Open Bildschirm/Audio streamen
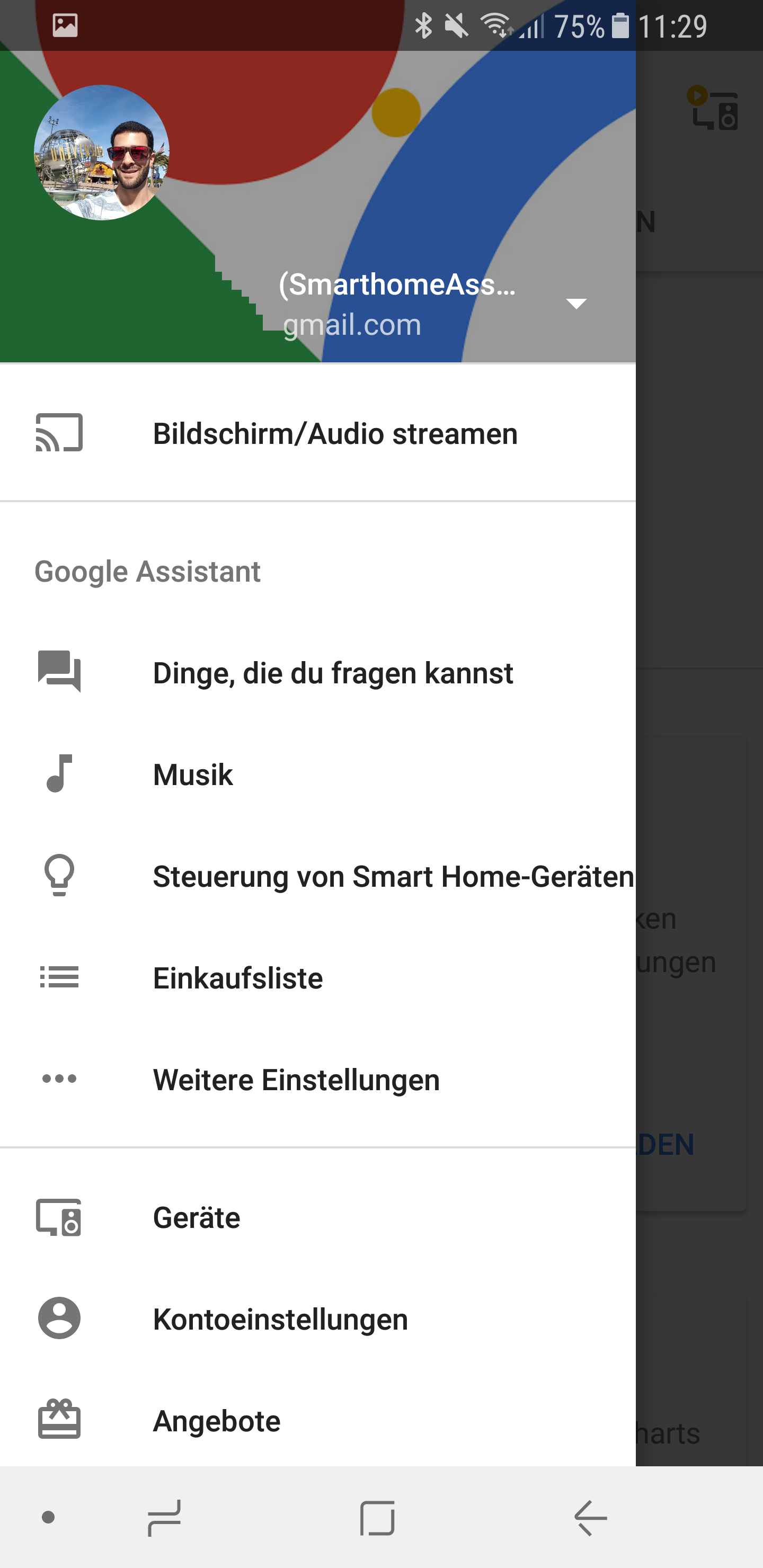Image resolution: width=763 pixels, height=1568 pixels. [x=335, y=433]
